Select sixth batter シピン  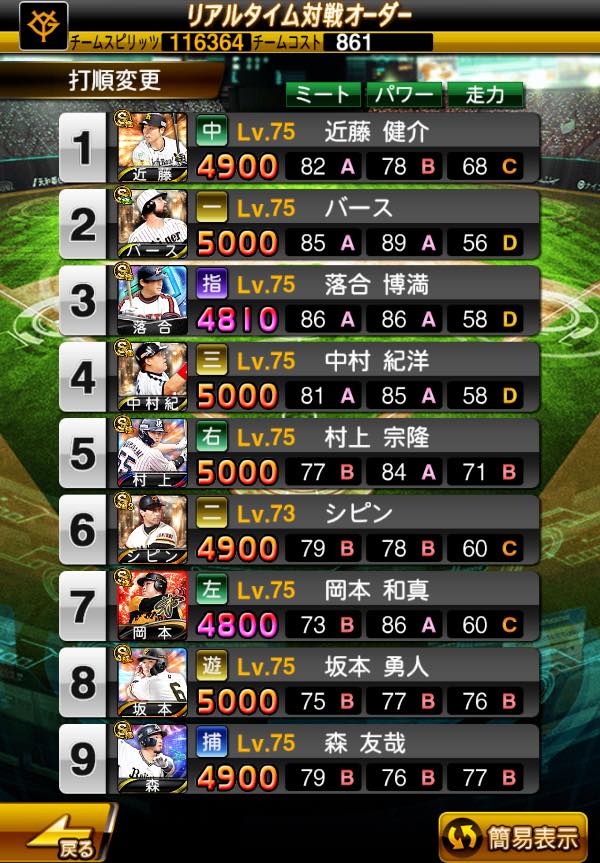[x=299, y=530]
